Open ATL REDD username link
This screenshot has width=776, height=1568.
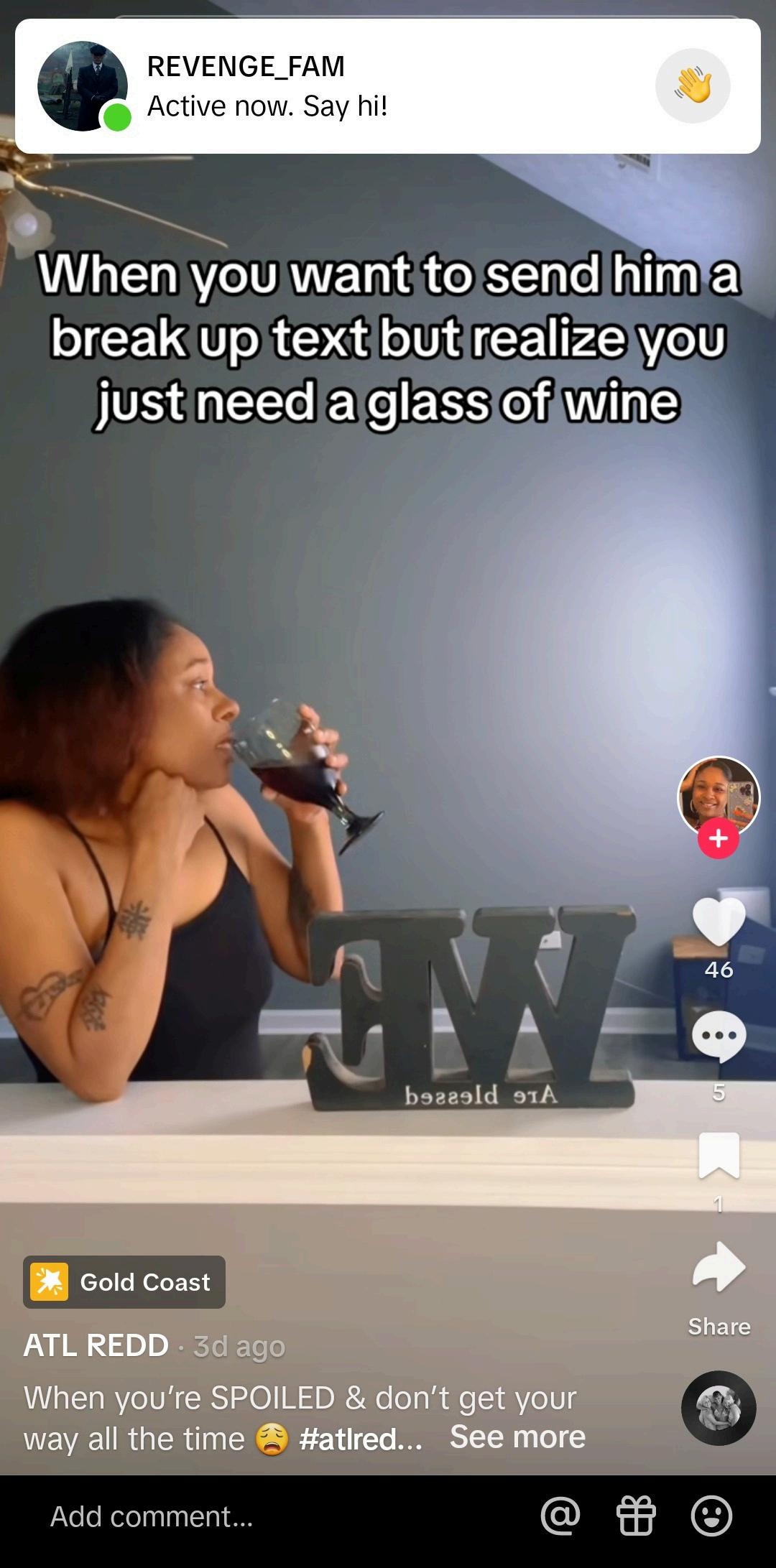(x=96, y=1345)
